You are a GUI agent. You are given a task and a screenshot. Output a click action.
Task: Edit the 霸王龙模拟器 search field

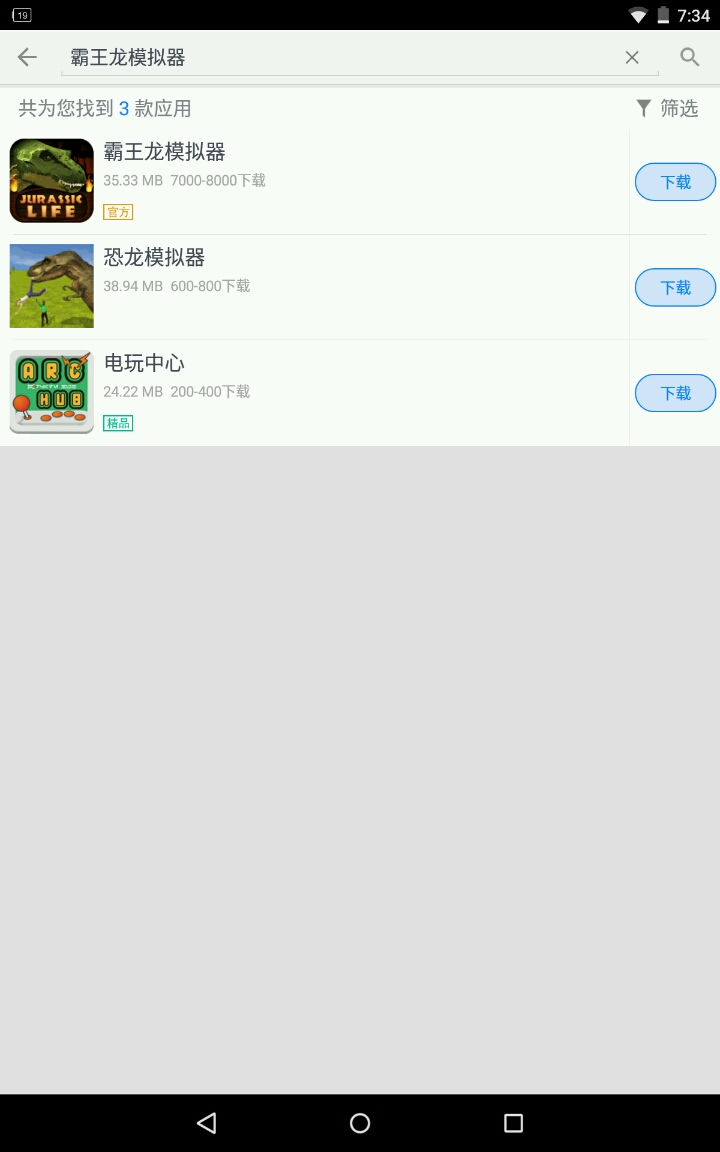[340, 58]
